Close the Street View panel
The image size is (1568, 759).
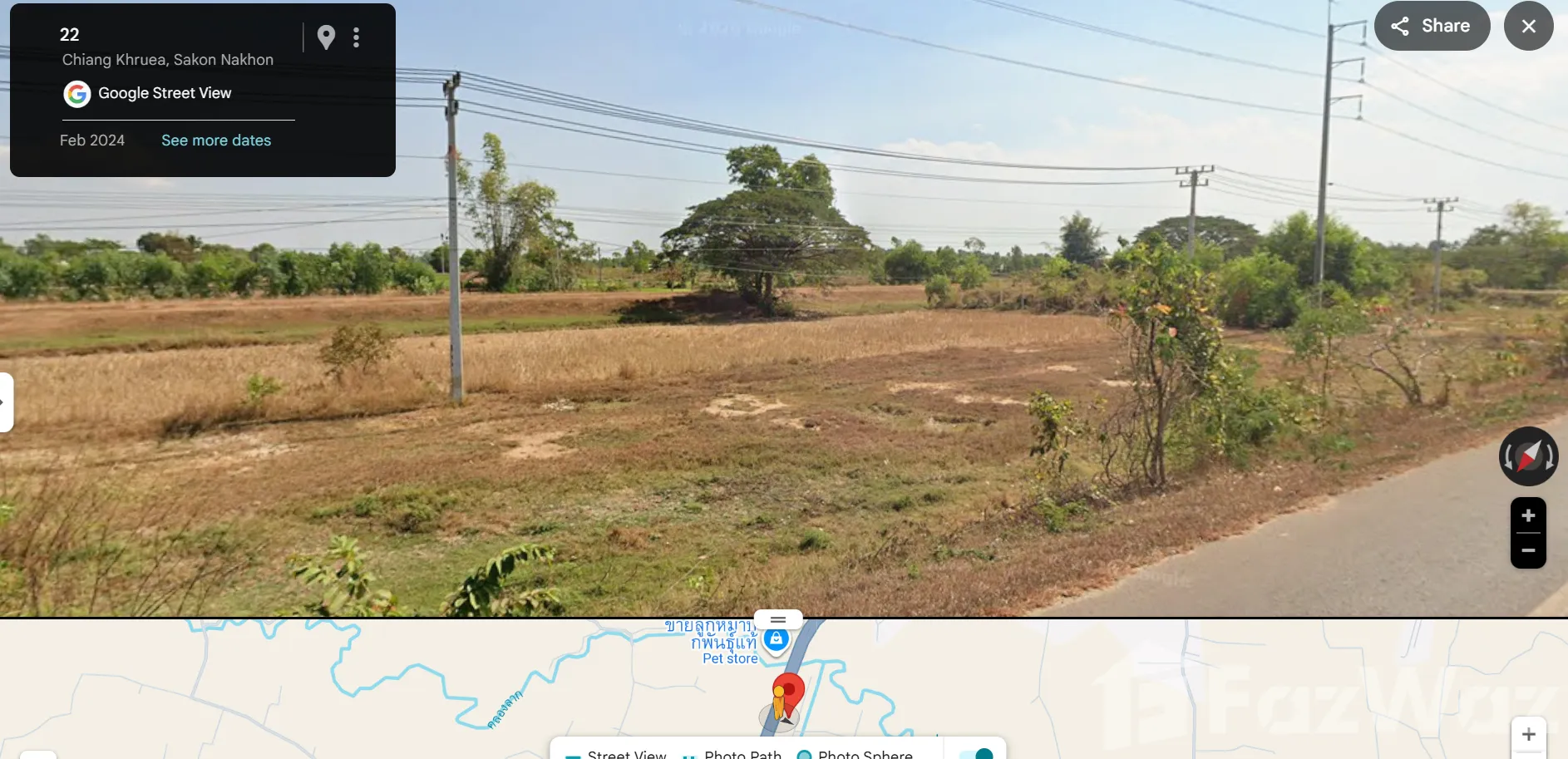click(1528, 26)
